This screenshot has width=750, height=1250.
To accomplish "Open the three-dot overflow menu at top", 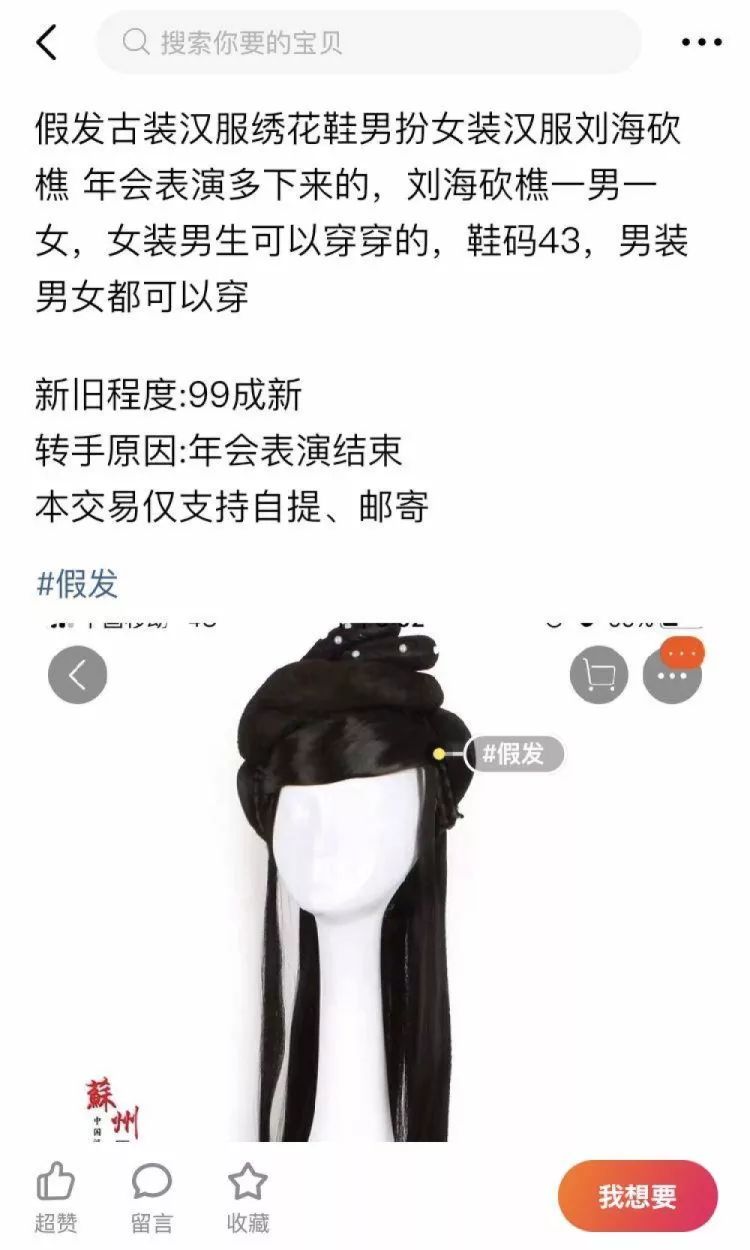I will [701, 42].
